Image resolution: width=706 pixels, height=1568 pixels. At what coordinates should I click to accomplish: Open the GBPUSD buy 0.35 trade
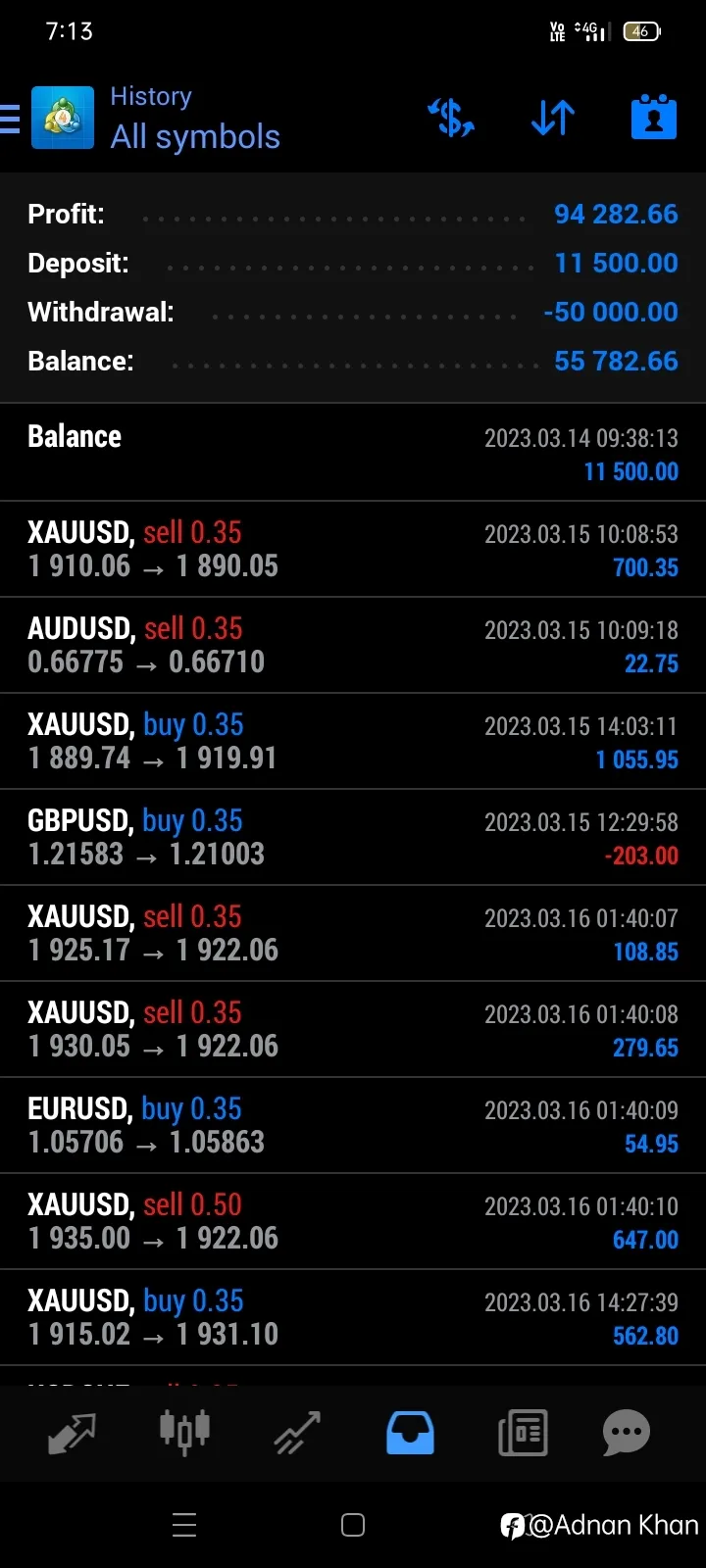tap(353, 837)
